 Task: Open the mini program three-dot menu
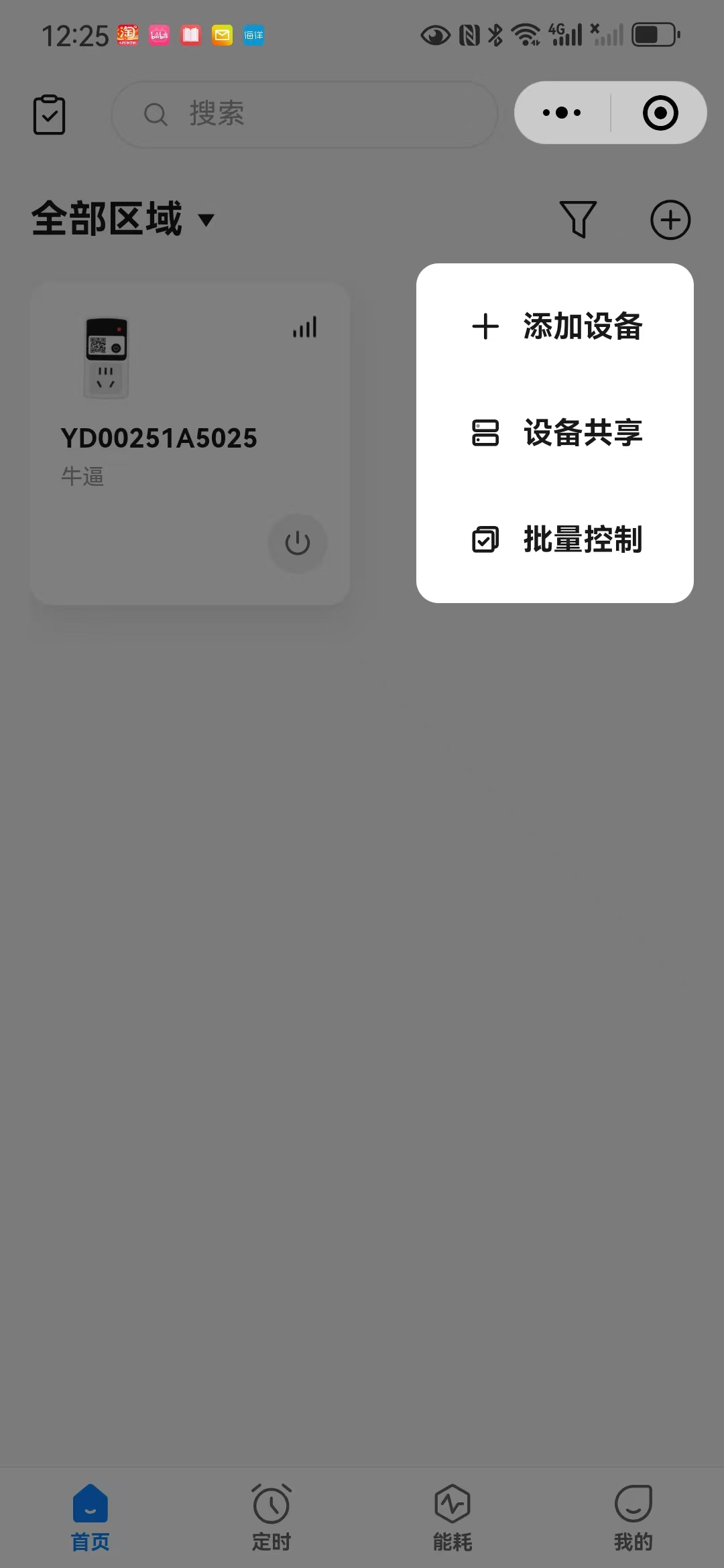(x=562, y=113)
